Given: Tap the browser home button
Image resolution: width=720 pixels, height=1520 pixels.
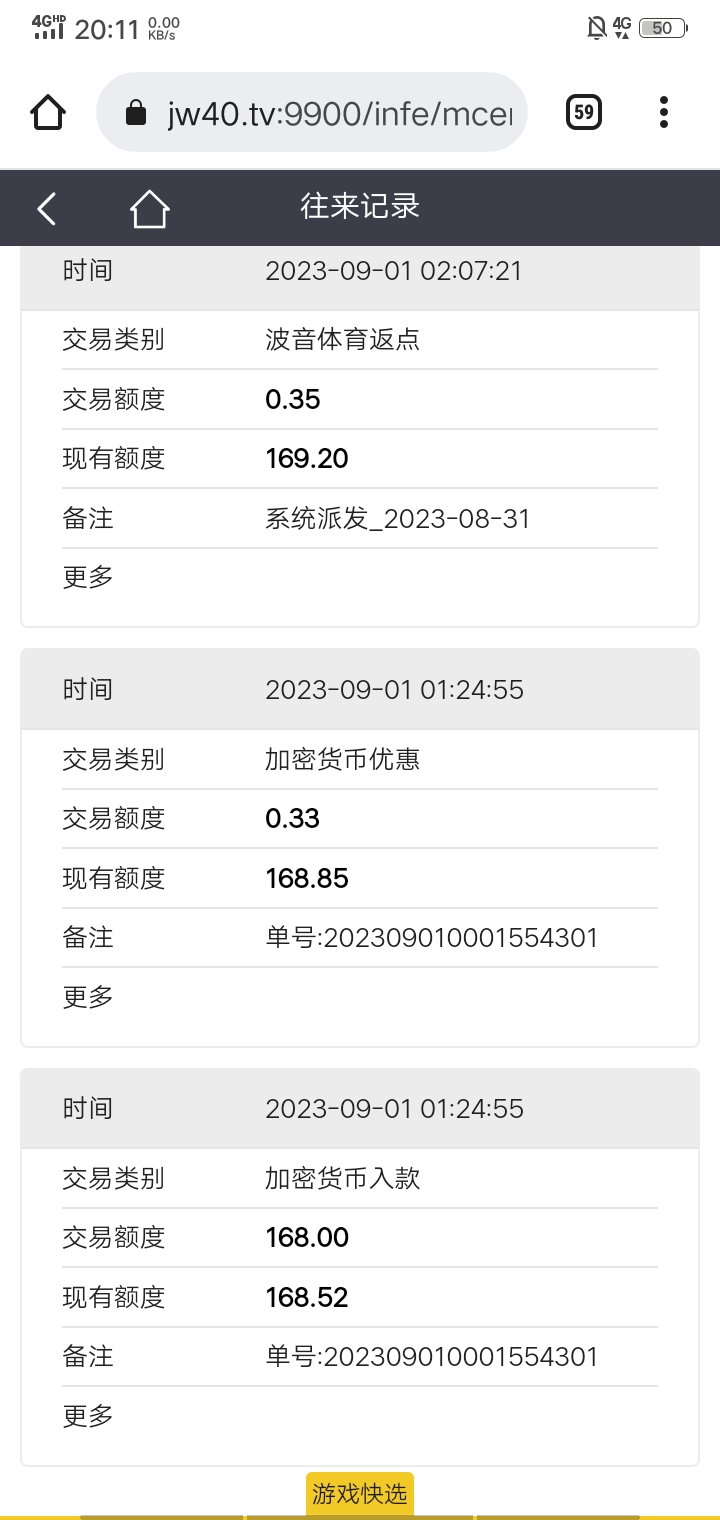Looking at the screenshot, I should point(48,112).
